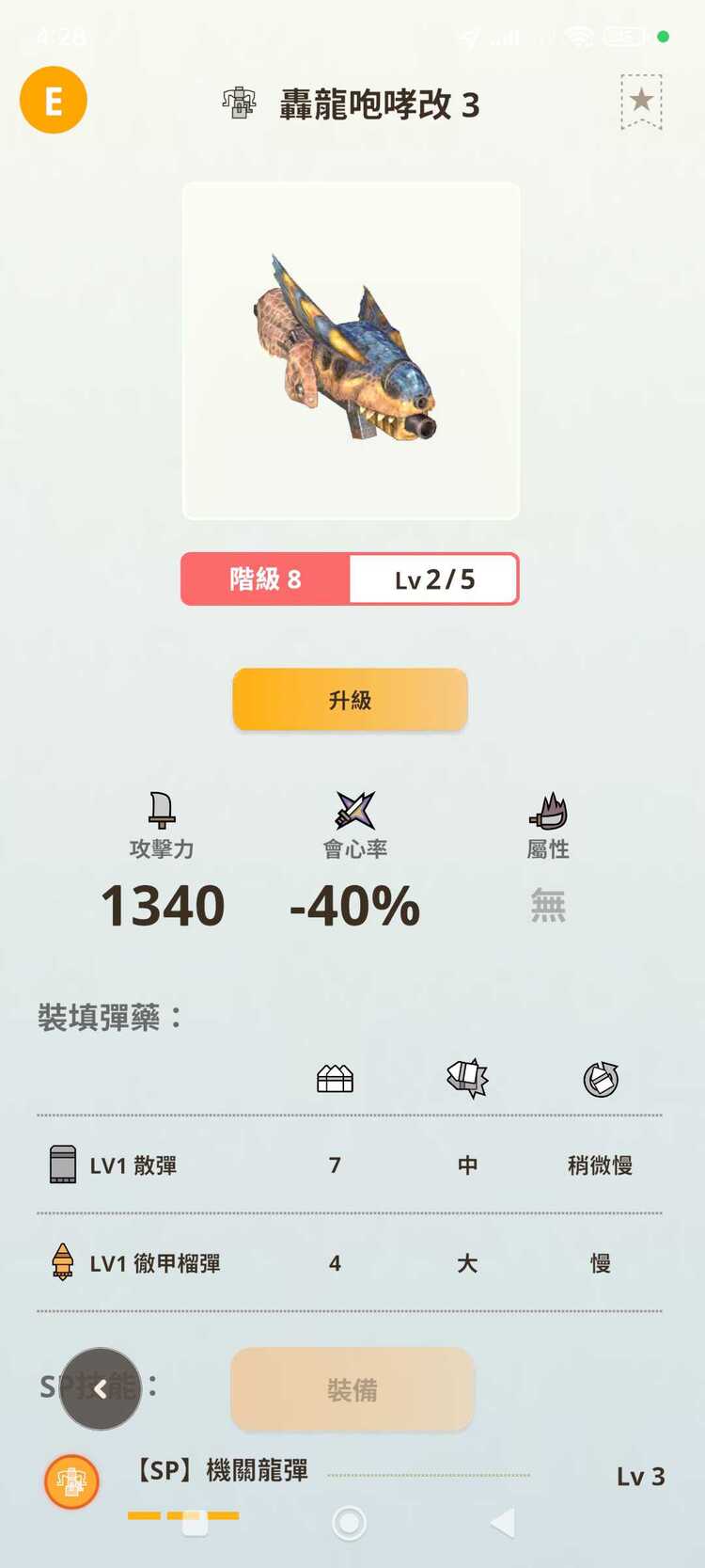Tap the 升級 upgrade button

tap(350, 700)
